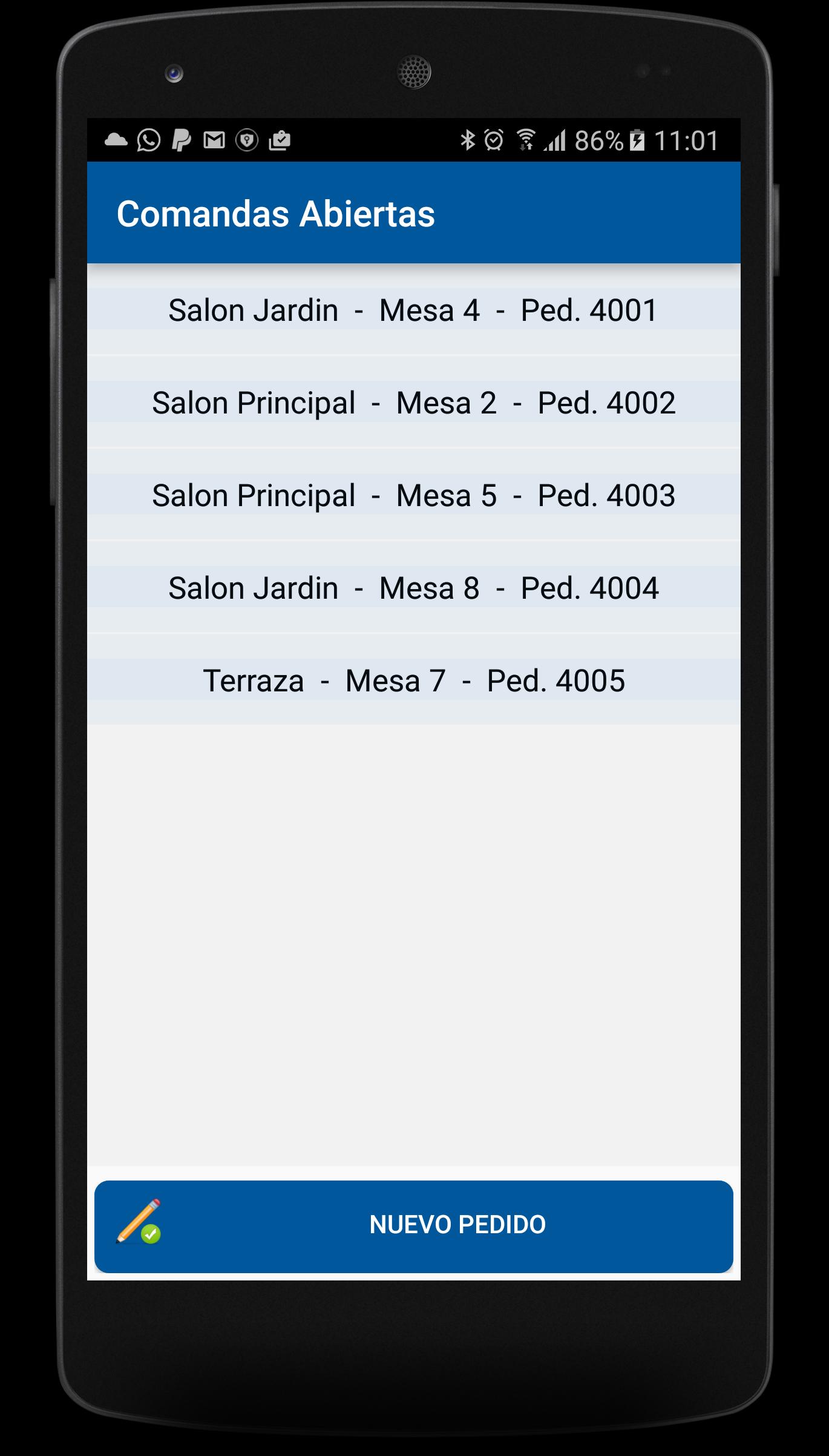Open Salon Jardin Mesa 8 order 4004
Image resolution: width=829 pixels, height=1456 pixels.
point(413,588)
